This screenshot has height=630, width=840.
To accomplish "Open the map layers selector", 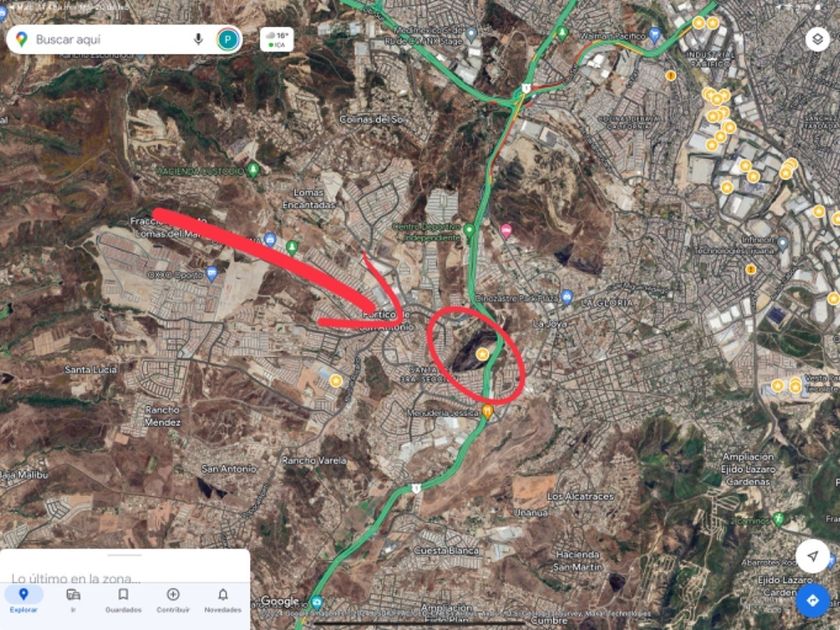I will click(x=817, y=39).
